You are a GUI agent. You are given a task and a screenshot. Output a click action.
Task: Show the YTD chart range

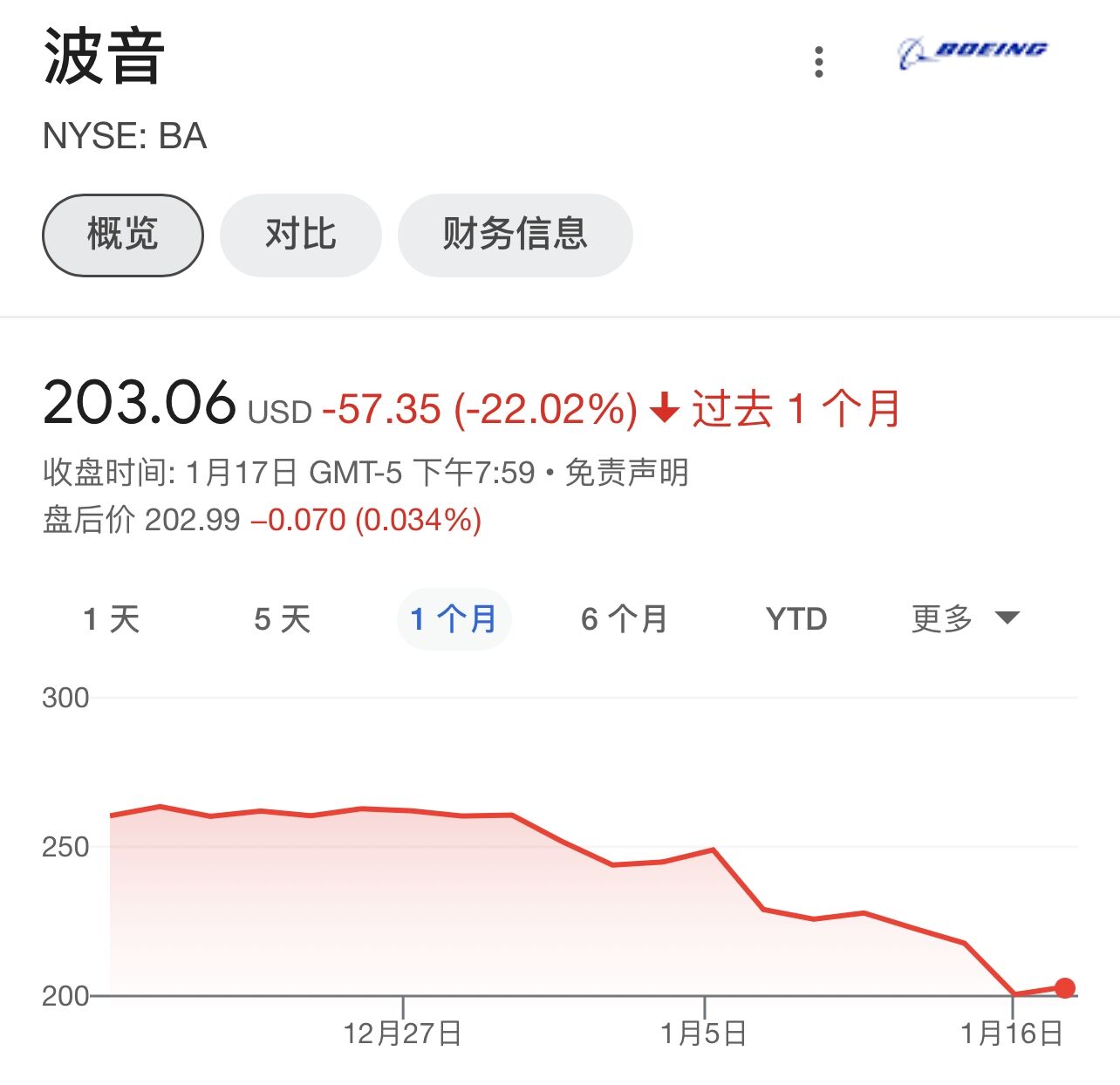tap(796, 619)
